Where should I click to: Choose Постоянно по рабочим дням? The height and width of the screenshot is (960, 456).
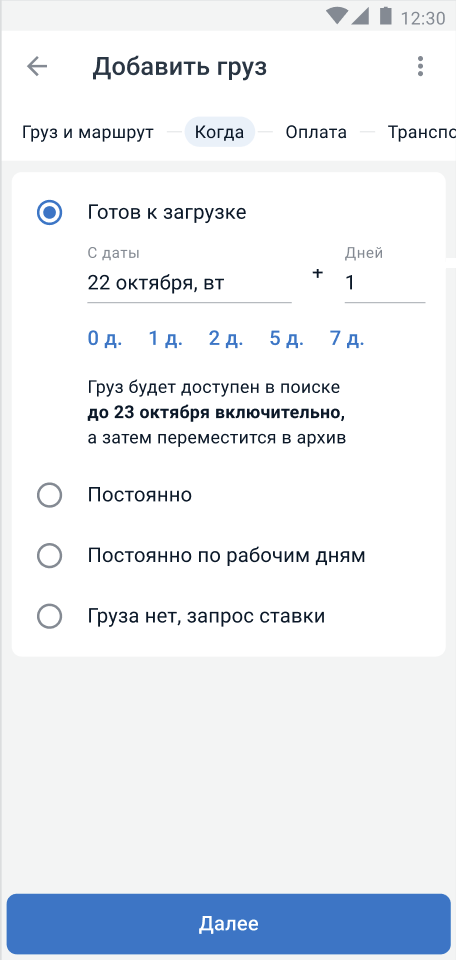(201, 555)
